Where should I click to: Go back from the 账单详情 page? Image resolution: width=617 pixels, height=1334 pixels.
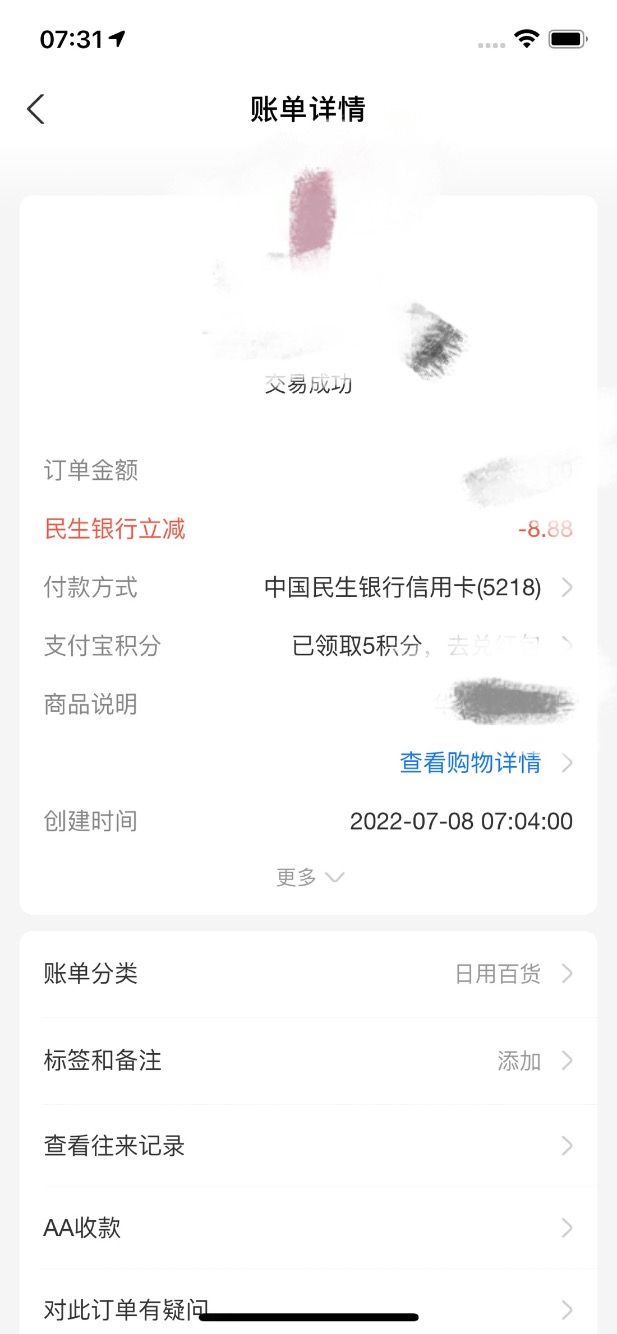pyautogui.click(x=36, y=109)
